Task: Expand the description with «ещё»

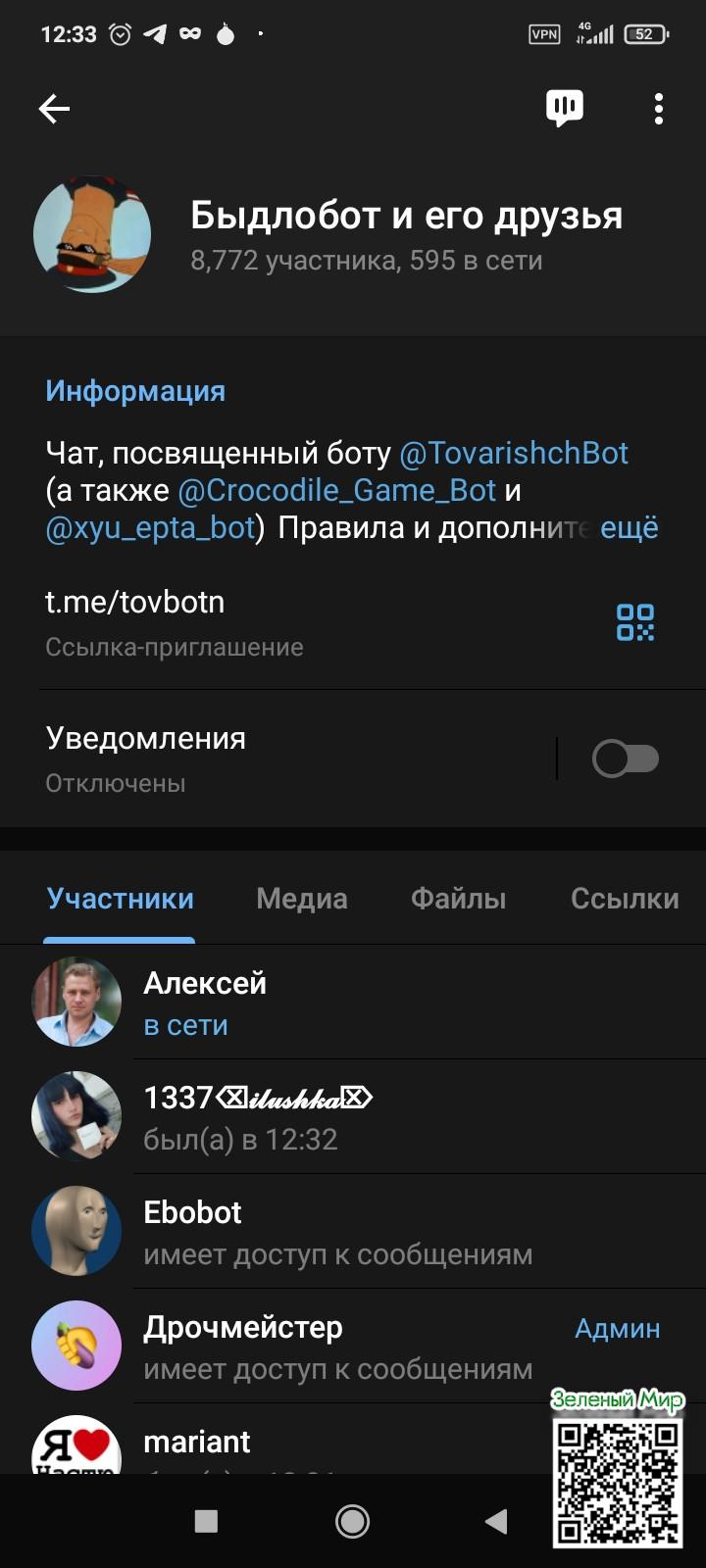Action: (x=629, y=528)
